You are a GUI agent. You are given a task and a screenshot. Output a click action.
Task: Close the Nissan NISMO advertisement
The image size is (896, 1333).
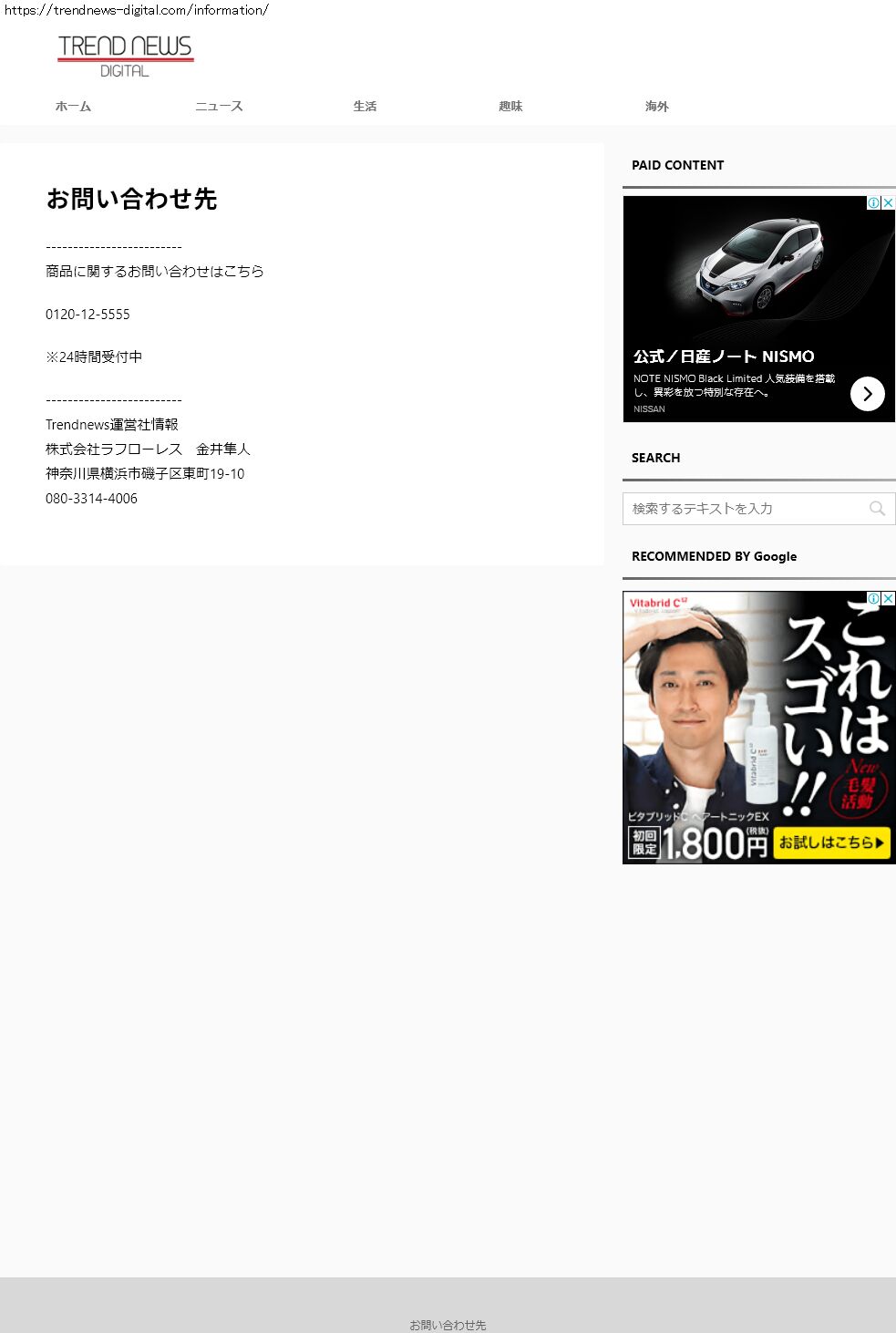pos(888,203)
